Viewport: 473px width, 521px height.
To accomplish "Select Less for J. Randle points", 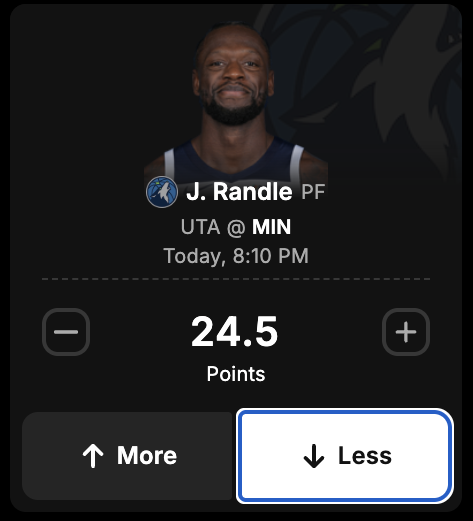I will pyautogui.click(x=345, y=456).
